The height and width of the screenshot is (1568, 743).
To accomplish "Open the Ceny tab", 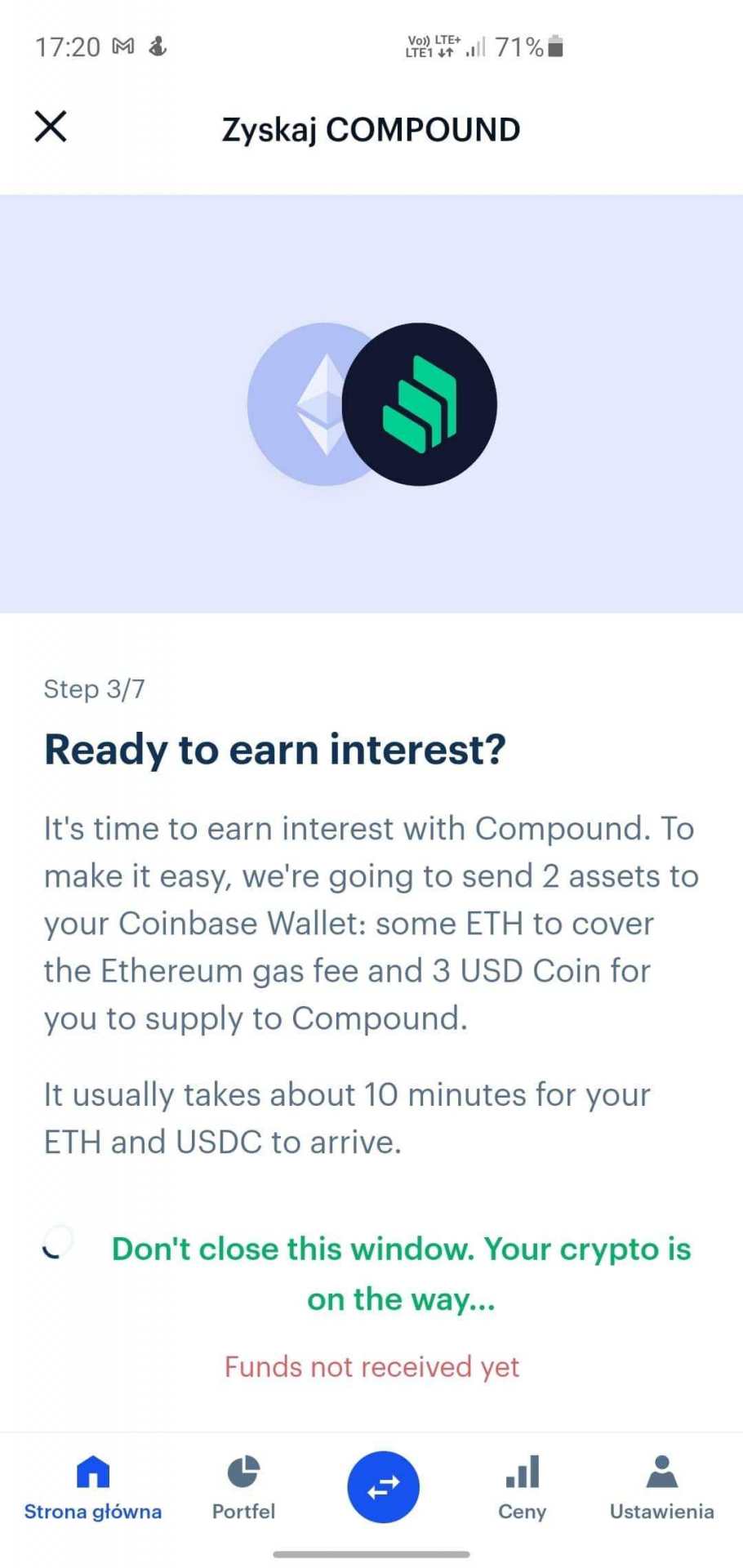I will (522, 1488).
